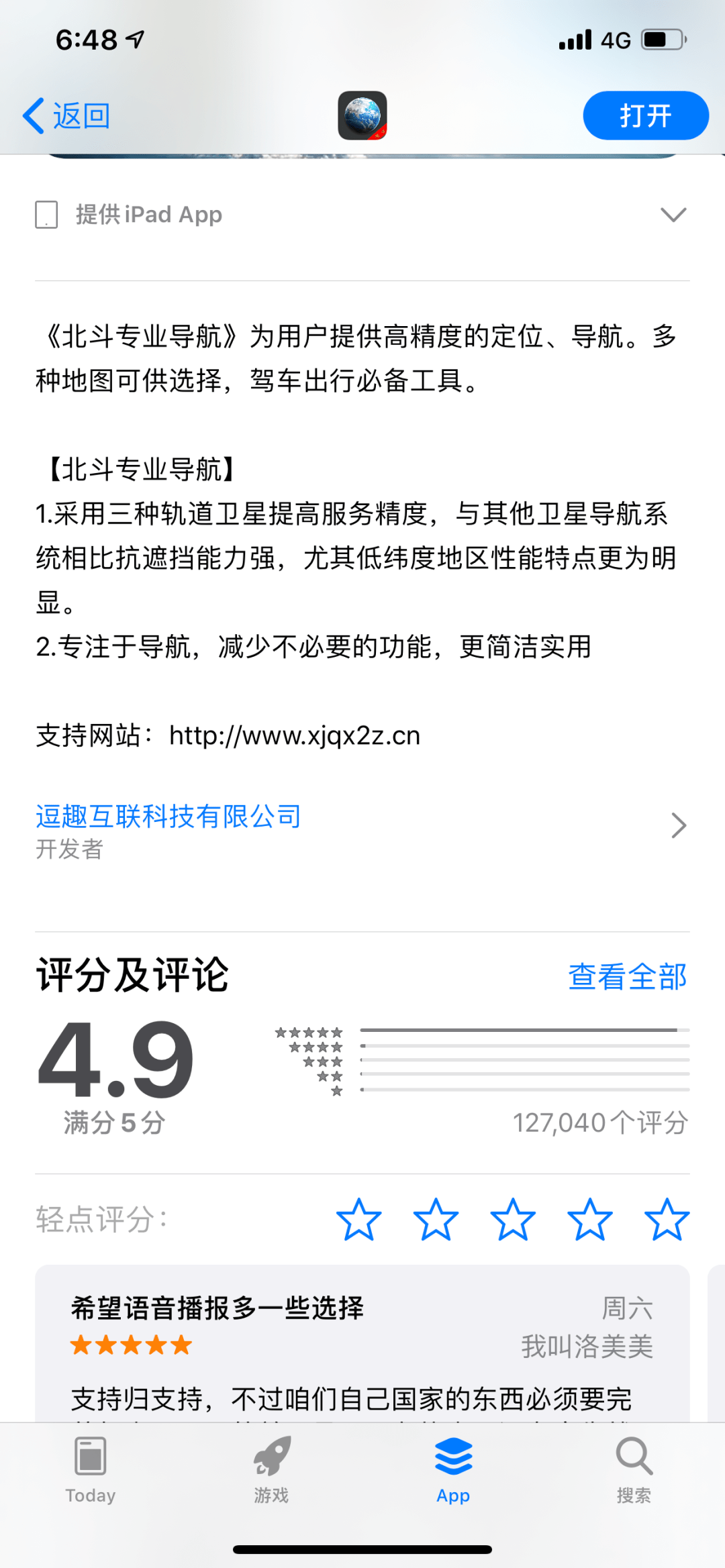This screenshot has width=725, height=1568.
Task: Rate one star using the first outline star
Action: [360, 1219]
